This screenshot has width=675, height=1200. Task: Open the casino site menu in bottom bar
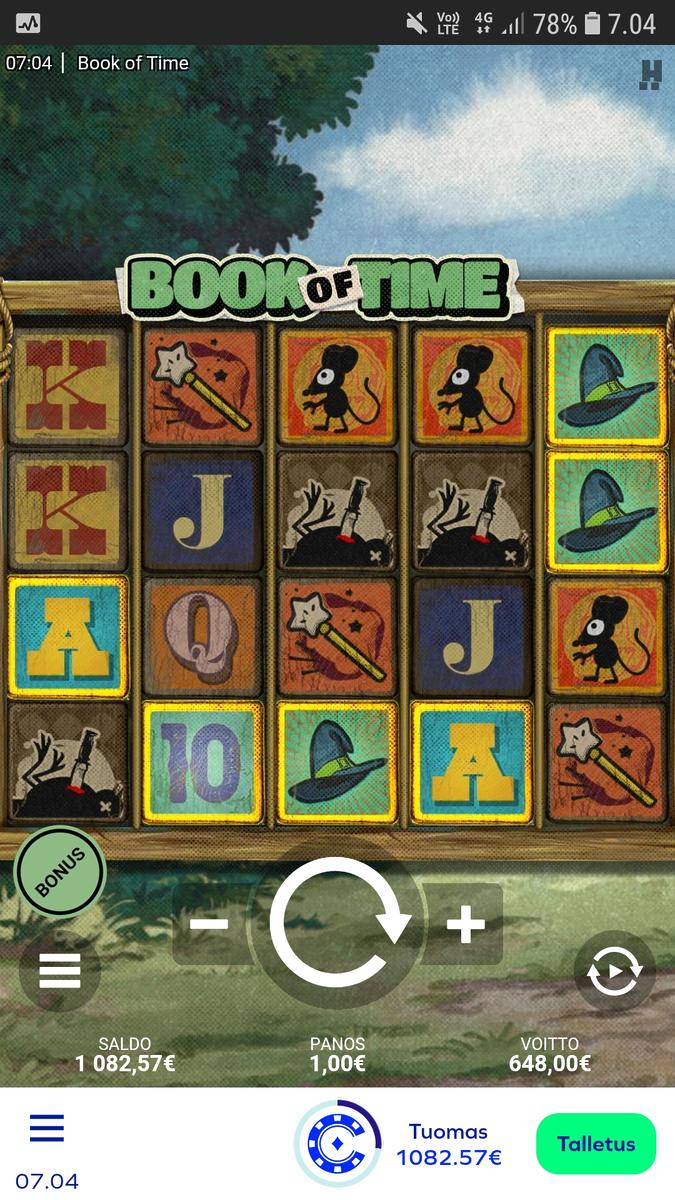coord(47,1128)
